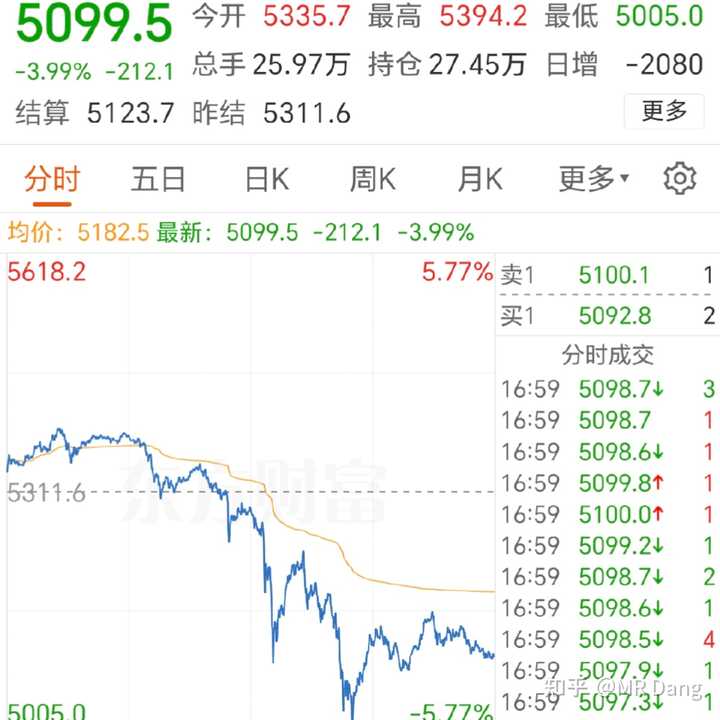Open the 日K chart tab
The width and height of the screenshot is (720, 720).
pos(266,179)
